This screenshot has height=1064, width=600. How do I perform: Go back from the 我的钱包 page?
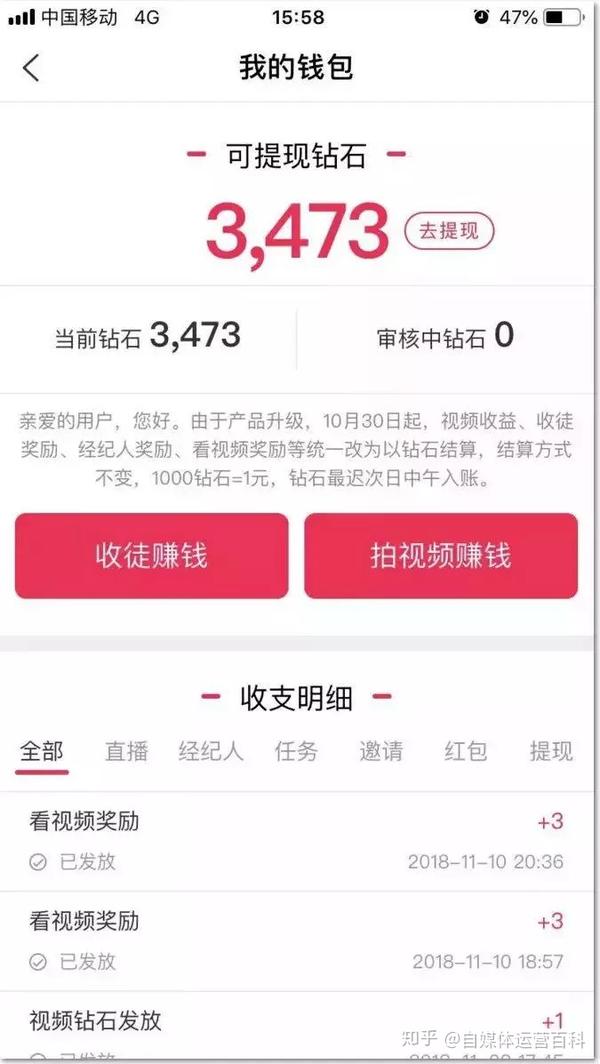[x=31, y=69]
